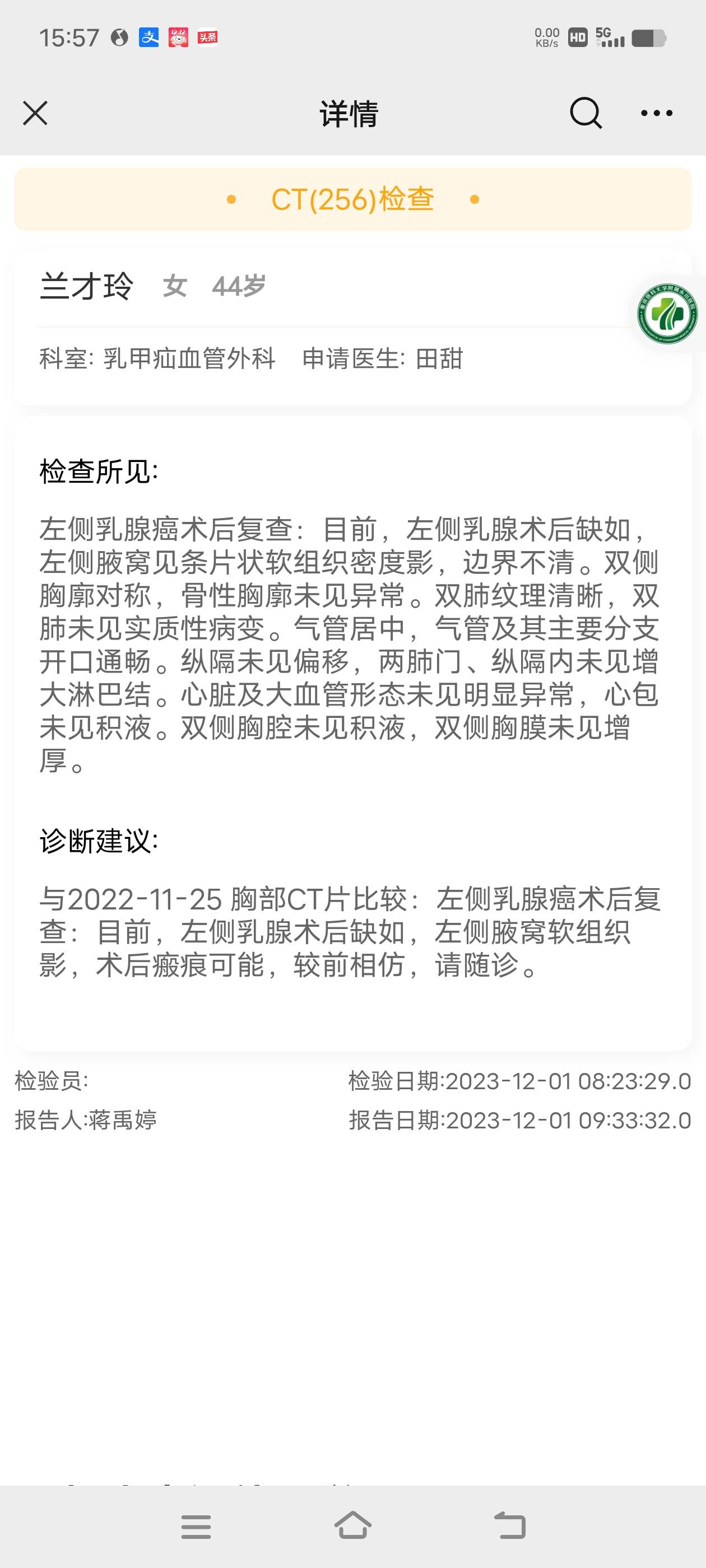Viewport: 706px width, 1568px height.
Task: Tap the patient name 兰才玲
Action: point(87,286)
